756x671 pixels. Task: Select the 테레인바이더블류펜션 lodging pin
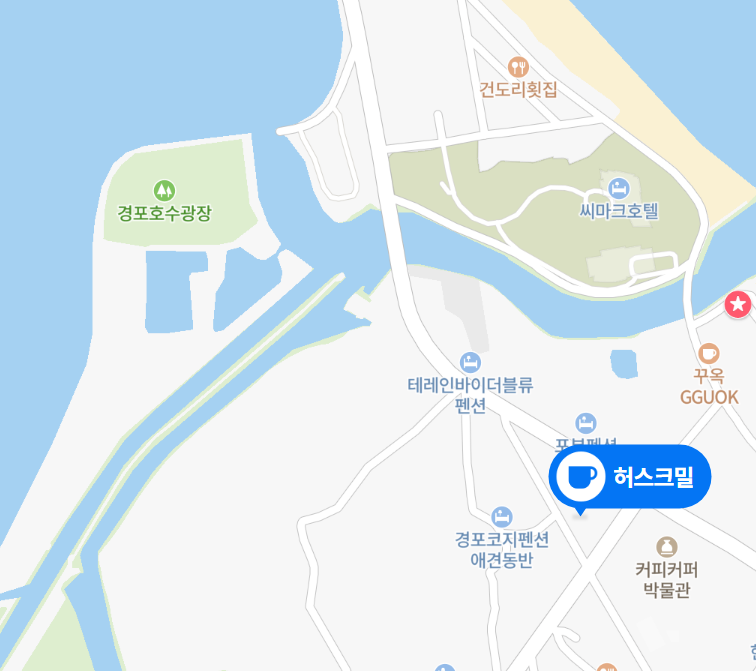[x=470, y=361]
